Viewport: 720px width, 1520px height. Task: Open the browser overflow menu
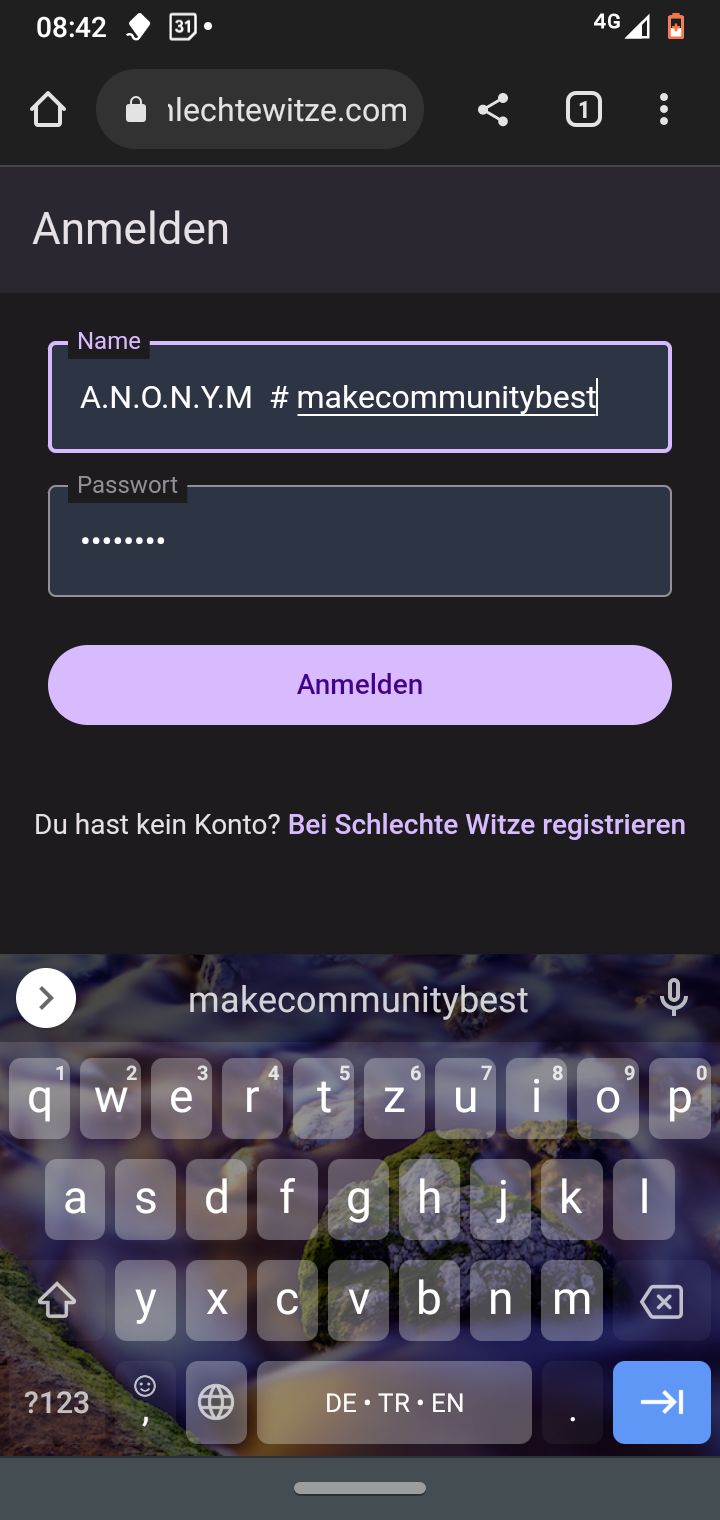click(x=664, y=110)
